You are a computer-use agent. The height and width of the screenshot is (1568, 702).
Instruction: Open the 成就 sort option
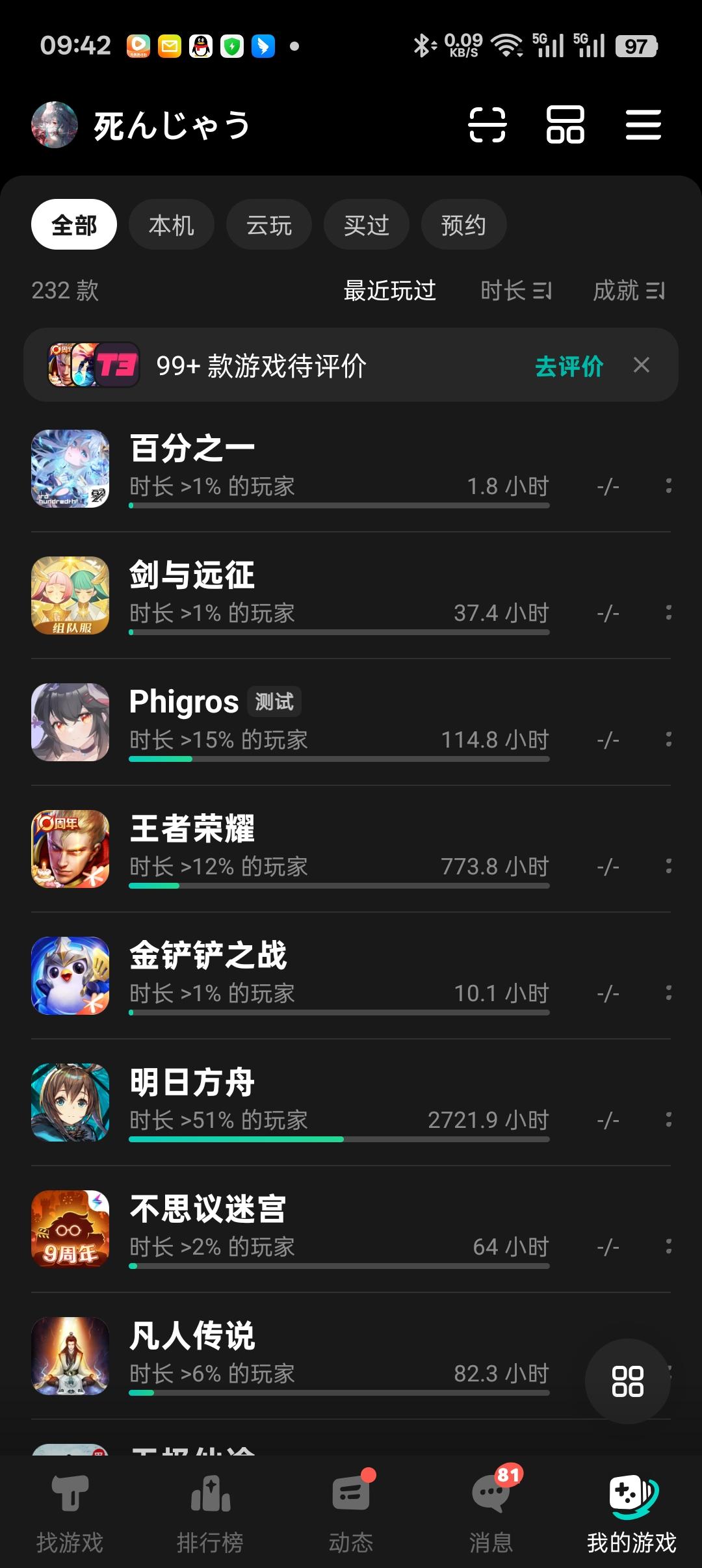[627, 291]
